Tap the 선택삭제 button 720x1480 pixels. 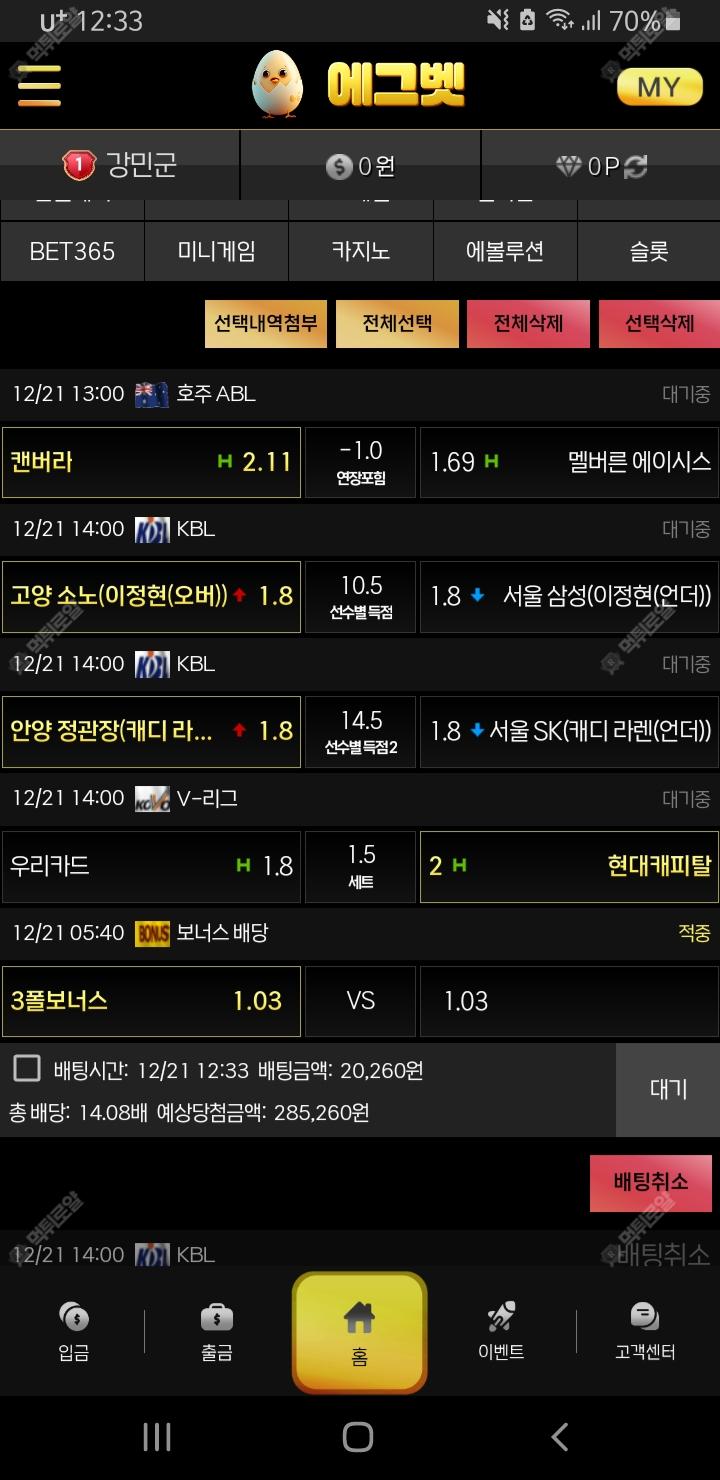[x=659, y=324]
